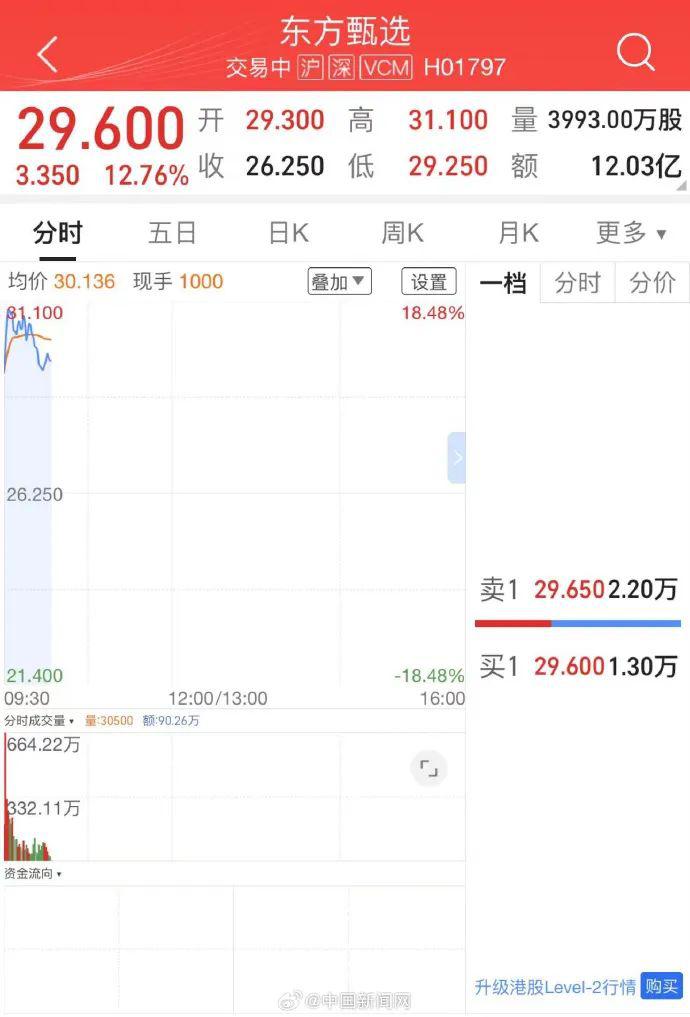
Task: Select the 分时 tab in the side panel
Action: pos(577,283)
